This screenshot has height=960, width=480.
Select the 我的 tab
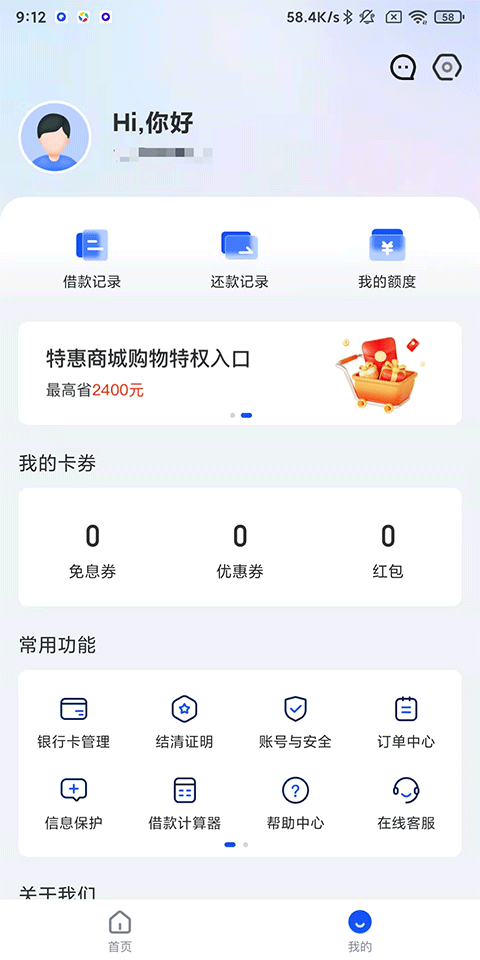[x=360, y=931]
